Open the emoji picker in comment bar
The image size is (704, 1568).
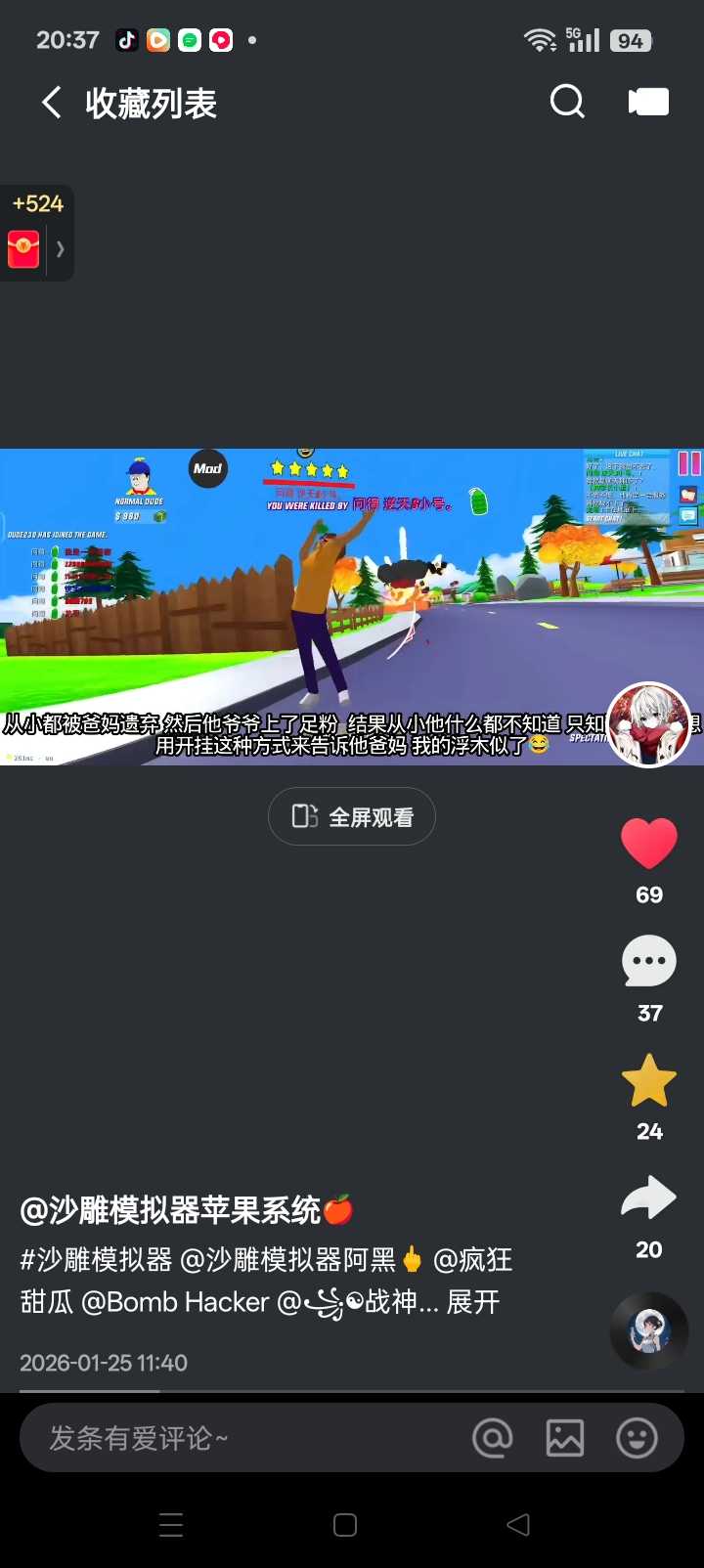point(637,1438)
